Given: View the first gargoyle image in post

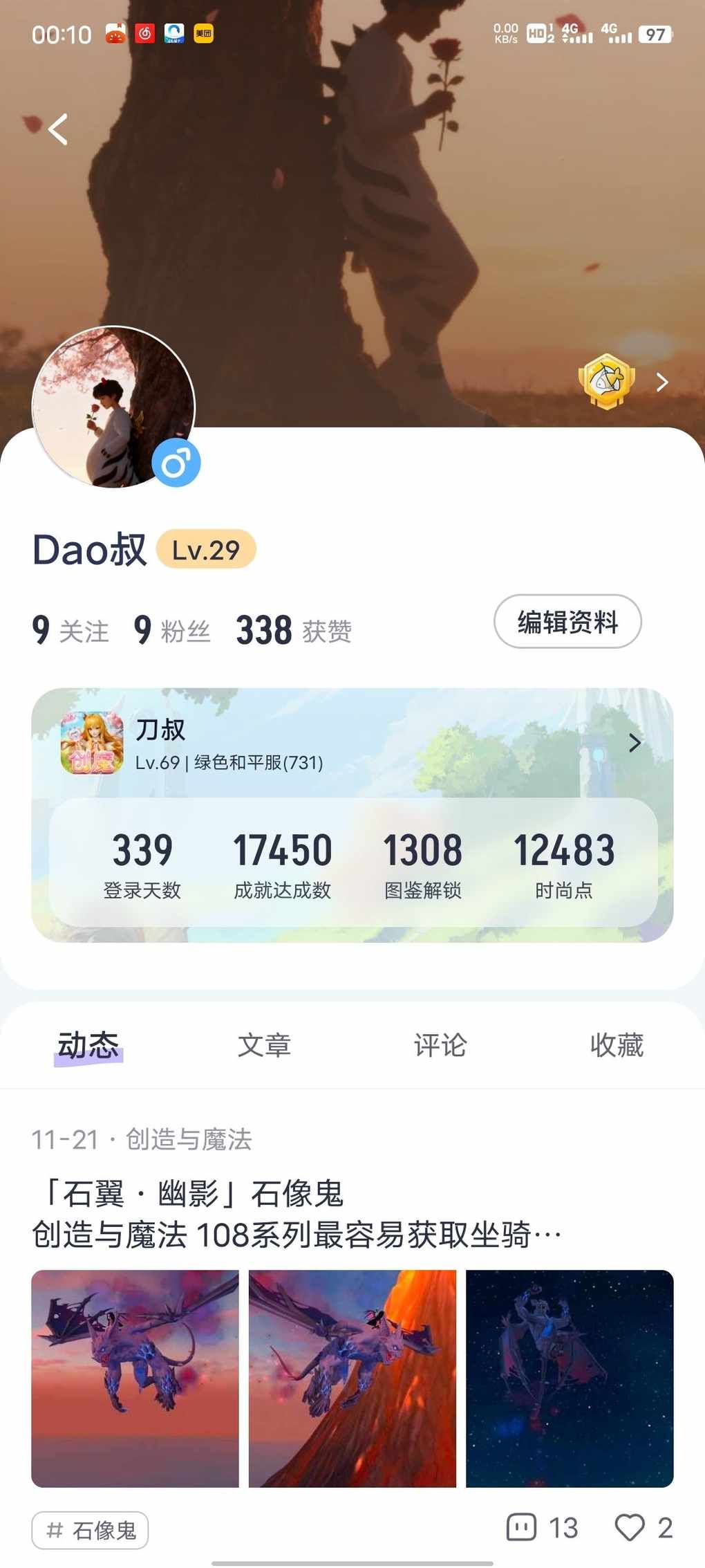Looking at the screenshot, I should click(135, 1378).
